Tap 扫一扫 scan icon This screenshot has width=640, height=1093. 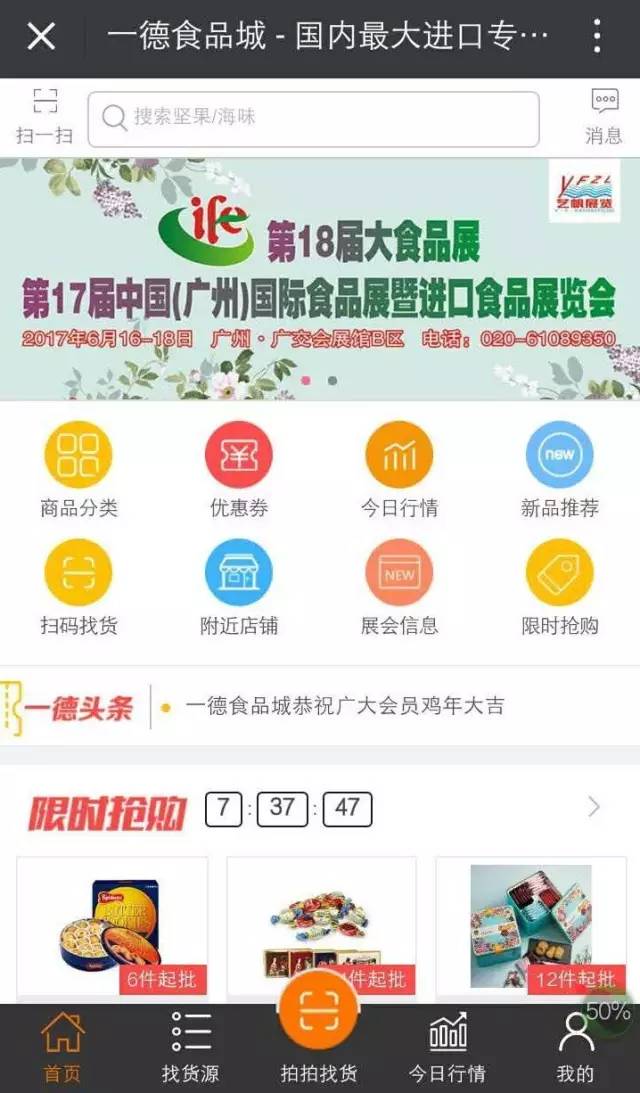[x=44, y=116]
